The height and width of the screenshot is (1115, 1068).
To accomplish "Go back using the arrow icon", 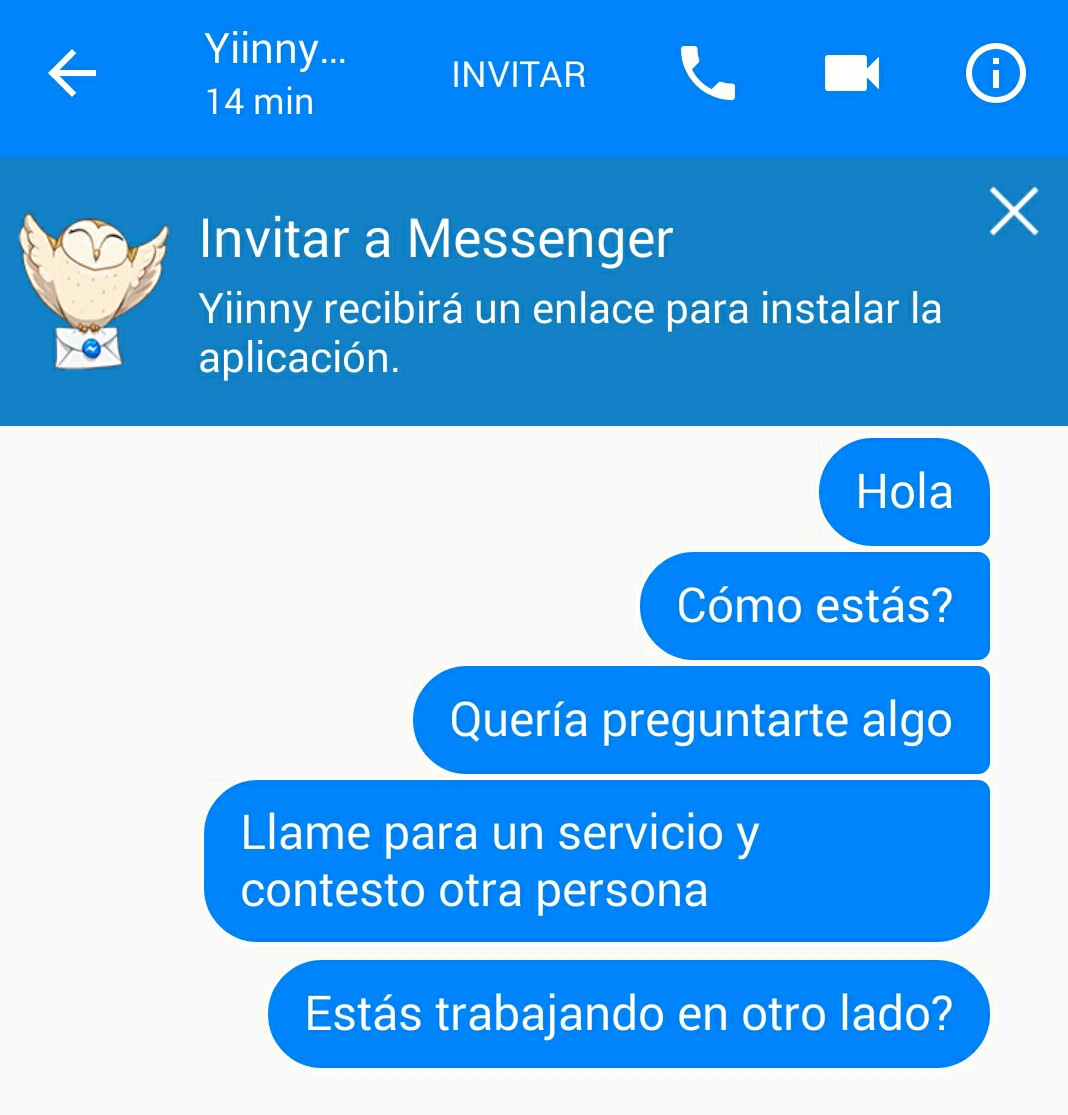I will click(x=72, y=74).
